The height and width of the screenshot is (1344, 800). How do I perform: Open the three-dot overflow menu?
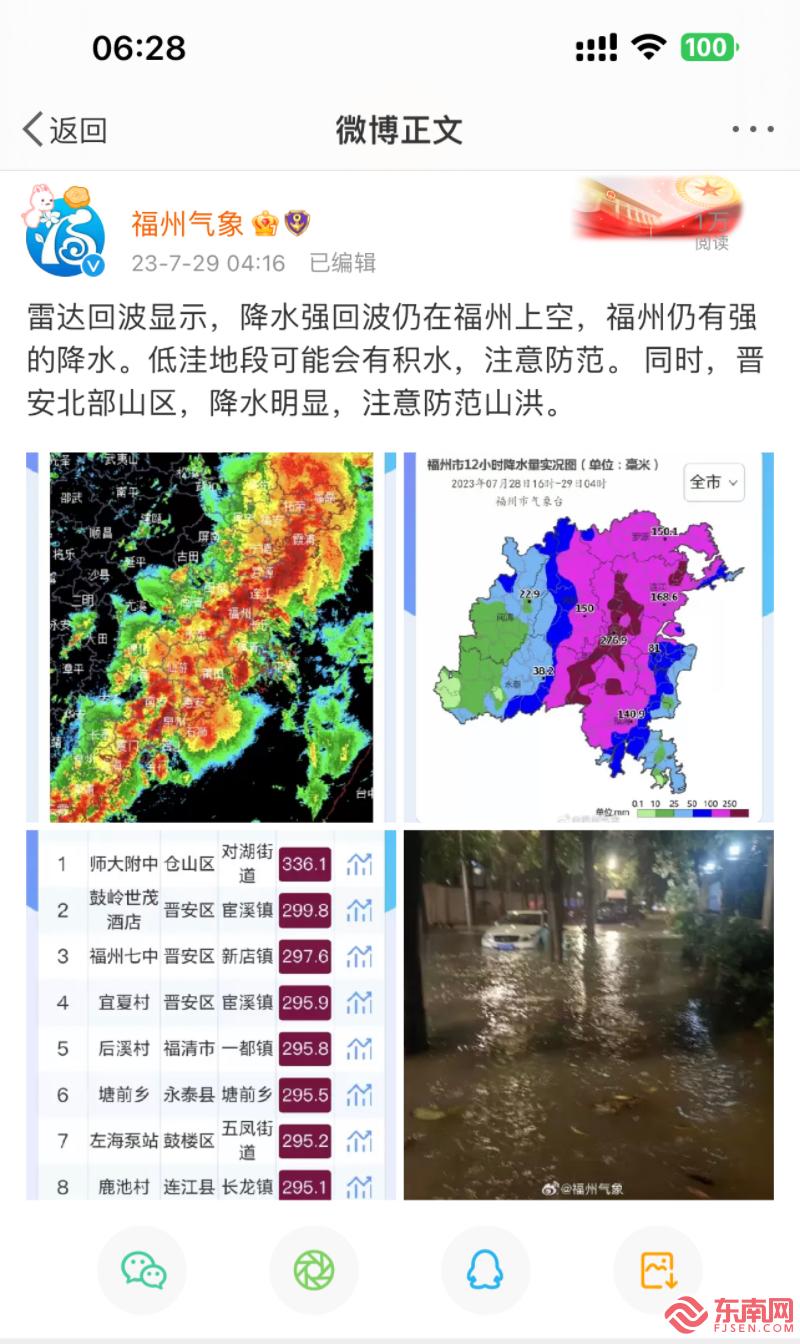click(753, 129)
